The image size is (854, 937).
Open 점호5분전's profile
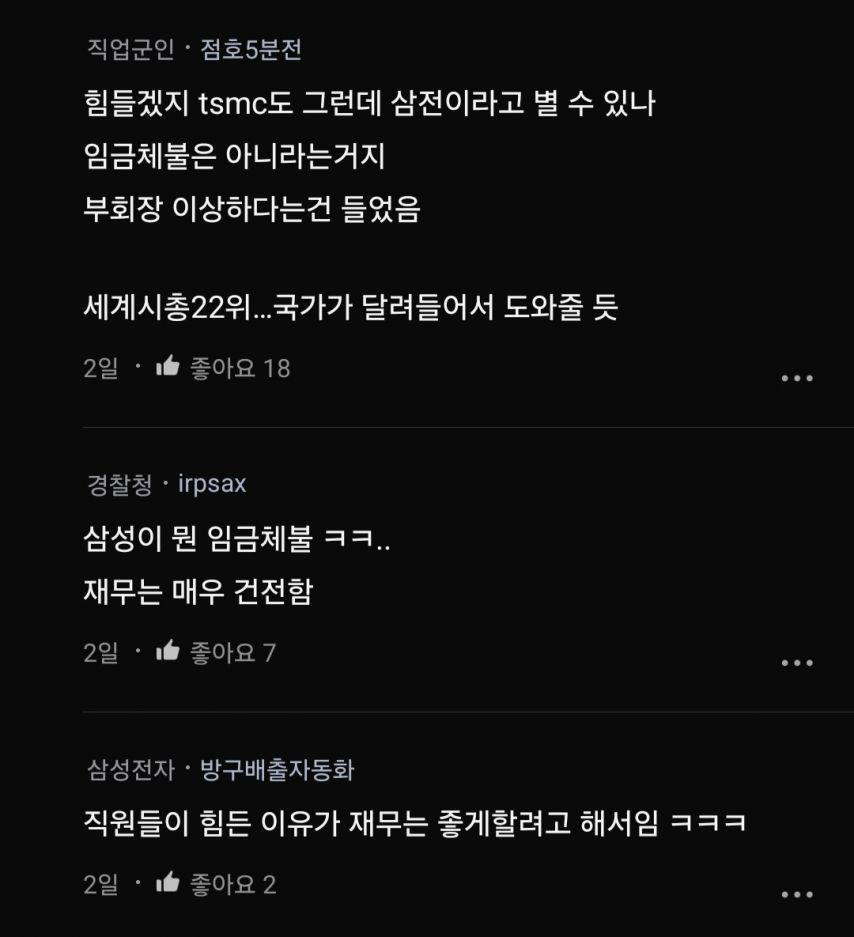(x=251, y=49)
